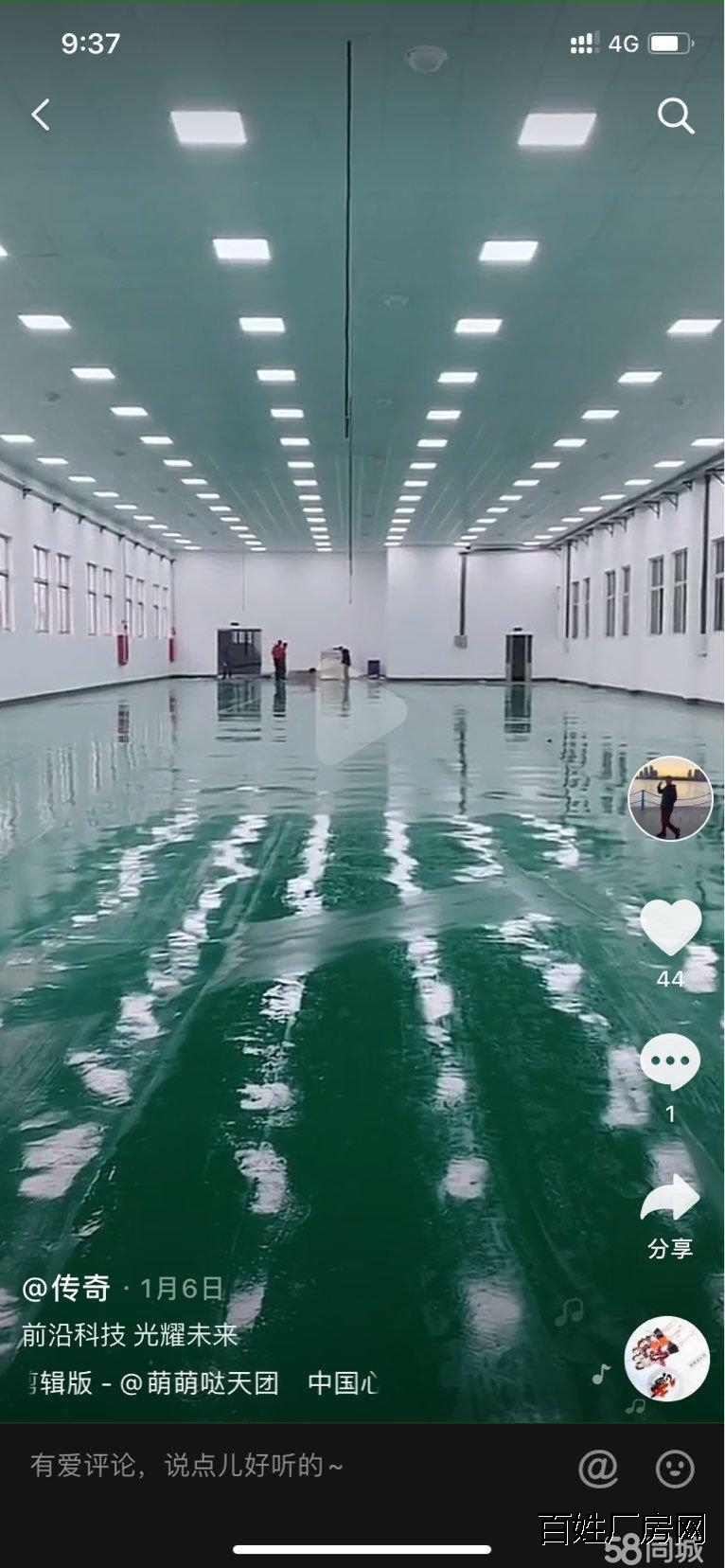
Task: Open @传奇 author profile
Action: (66, 1288)
